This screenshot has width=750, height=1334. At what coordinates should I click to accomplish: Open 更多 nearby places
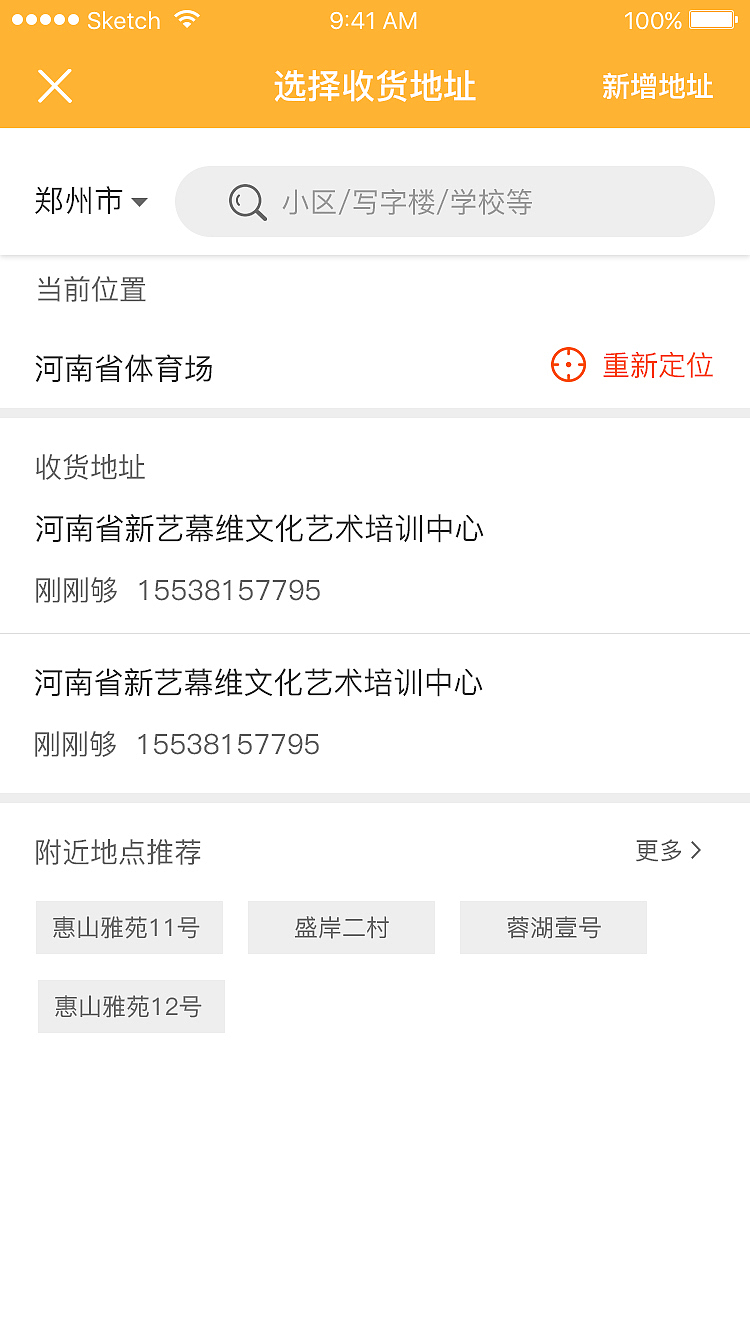point(669,851)
